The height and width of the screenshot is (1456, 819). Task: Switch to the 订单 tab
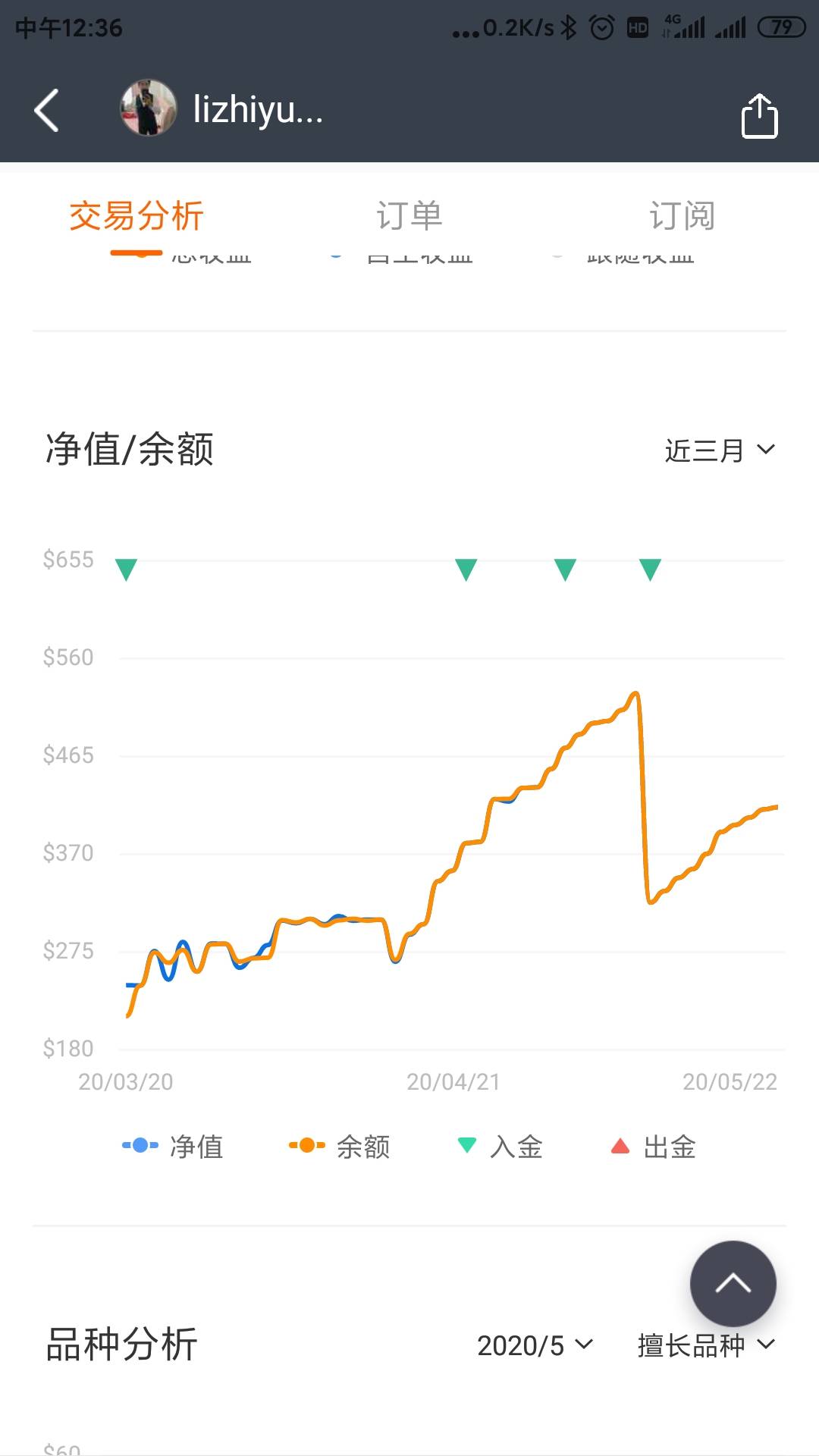tap(409, 216)
